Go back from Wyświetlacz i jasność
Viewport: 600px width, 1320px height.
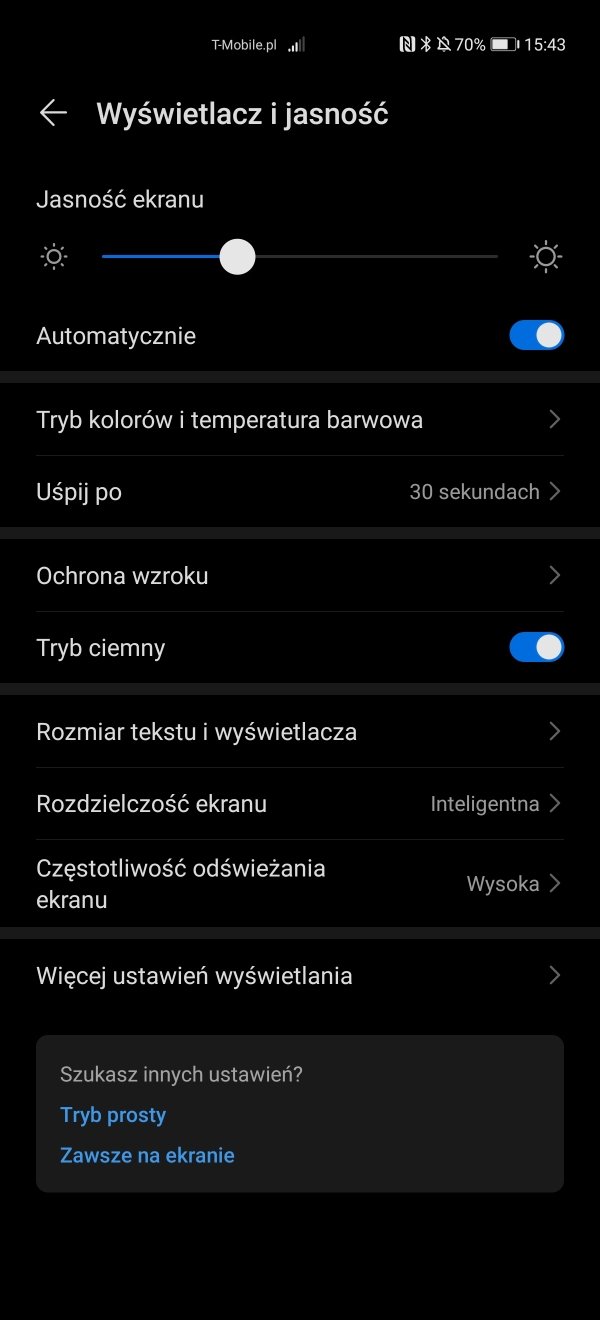[53, 114]
